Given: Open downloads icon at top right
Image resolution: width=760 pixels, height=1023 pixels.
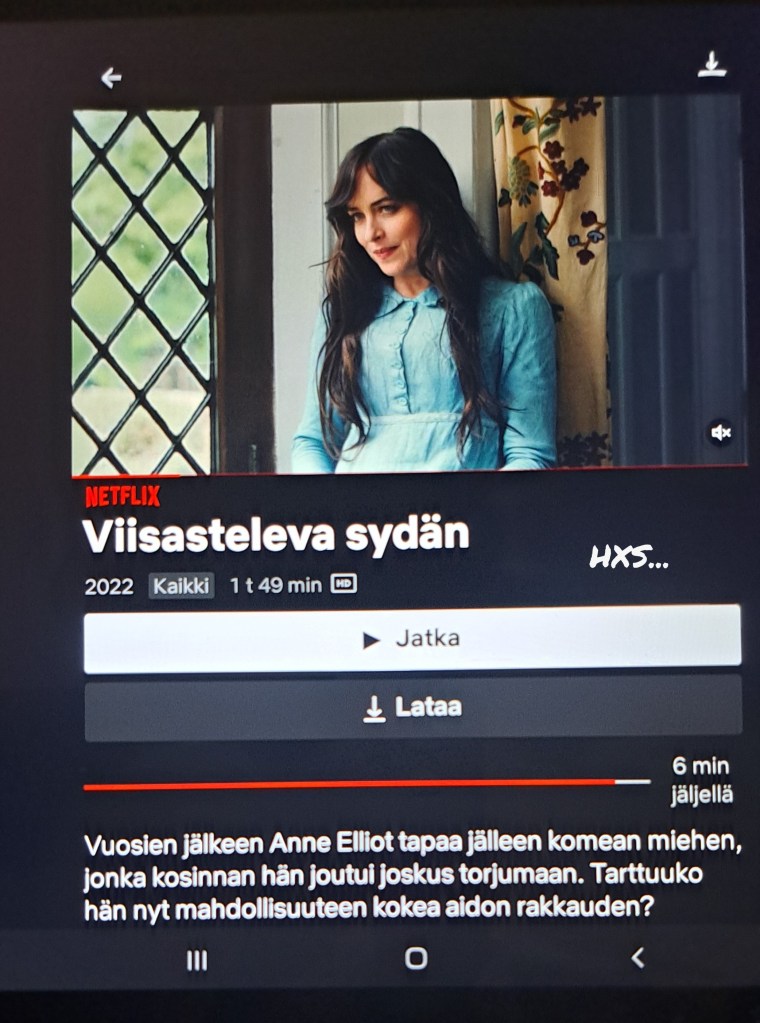Looking at the screenshot, I should (711, 65).
